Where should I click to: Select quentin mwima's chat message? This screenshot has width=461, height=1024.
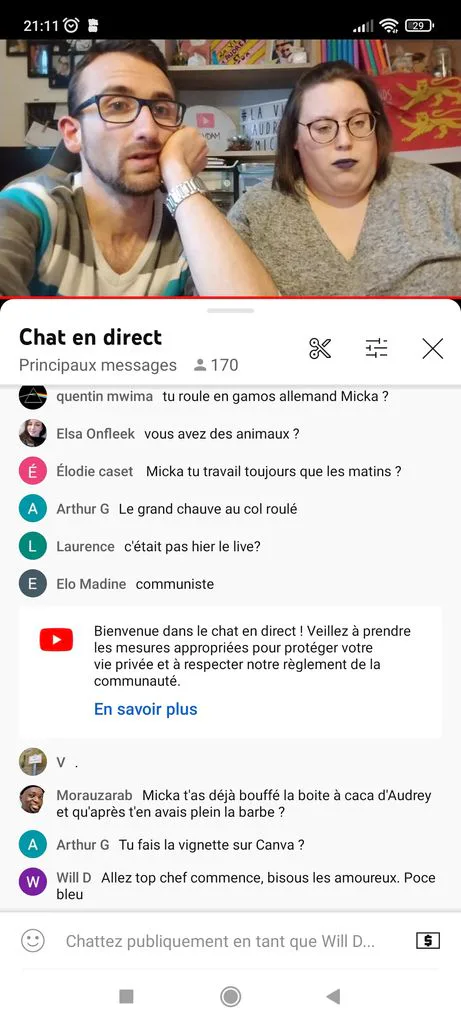point(230,396)
